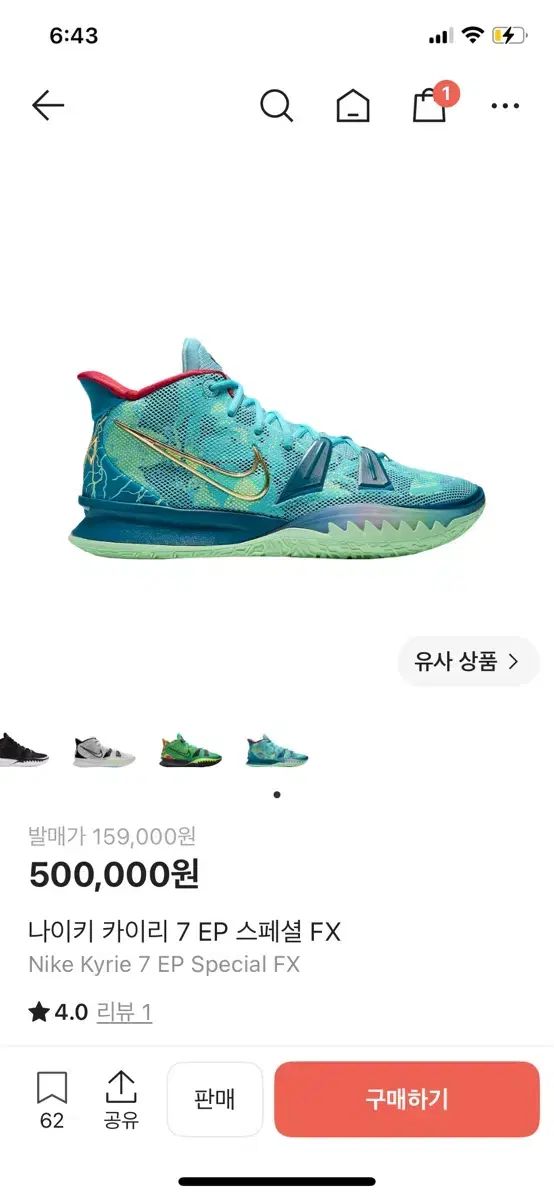Share this product via 공유
The width and height of the screenshot is (554, 1200).
pos(120,1099)
